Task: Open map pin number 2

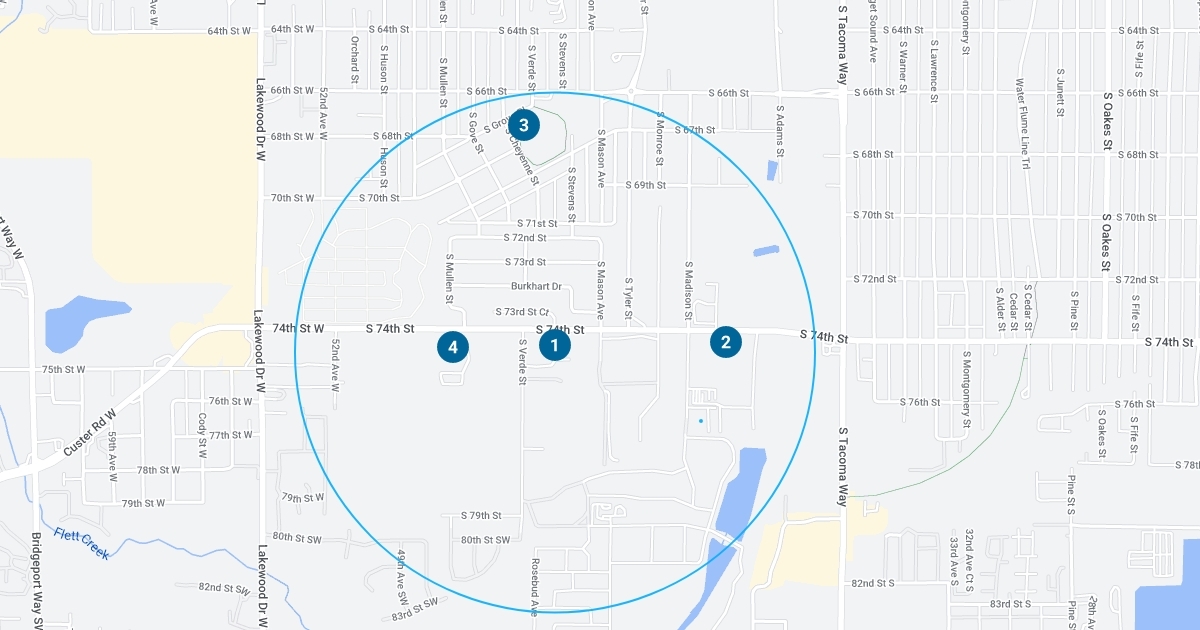Action: tap(726, 341)
